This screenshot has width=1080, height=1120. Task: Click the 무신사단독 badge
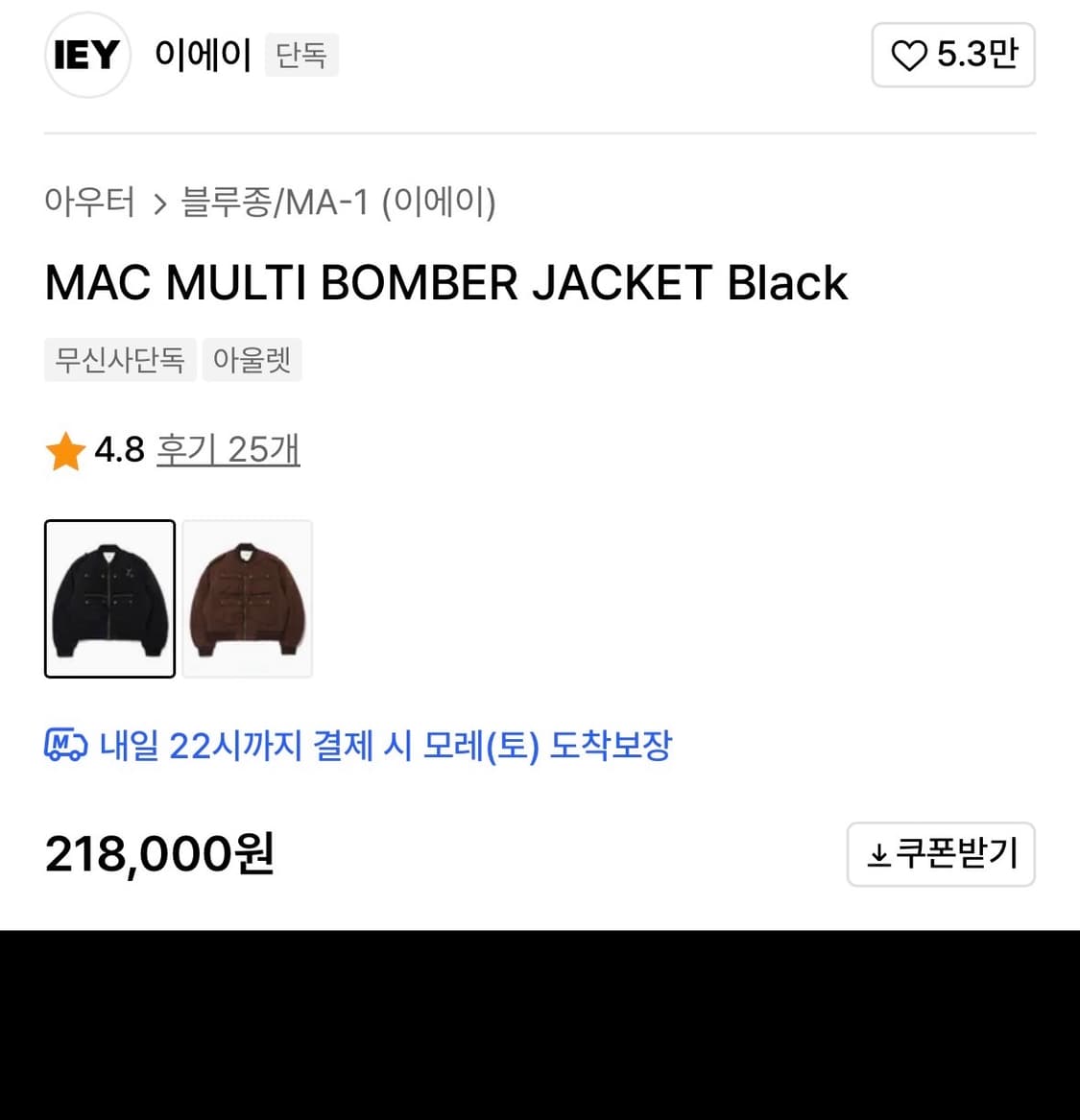(x=120, y=359)
